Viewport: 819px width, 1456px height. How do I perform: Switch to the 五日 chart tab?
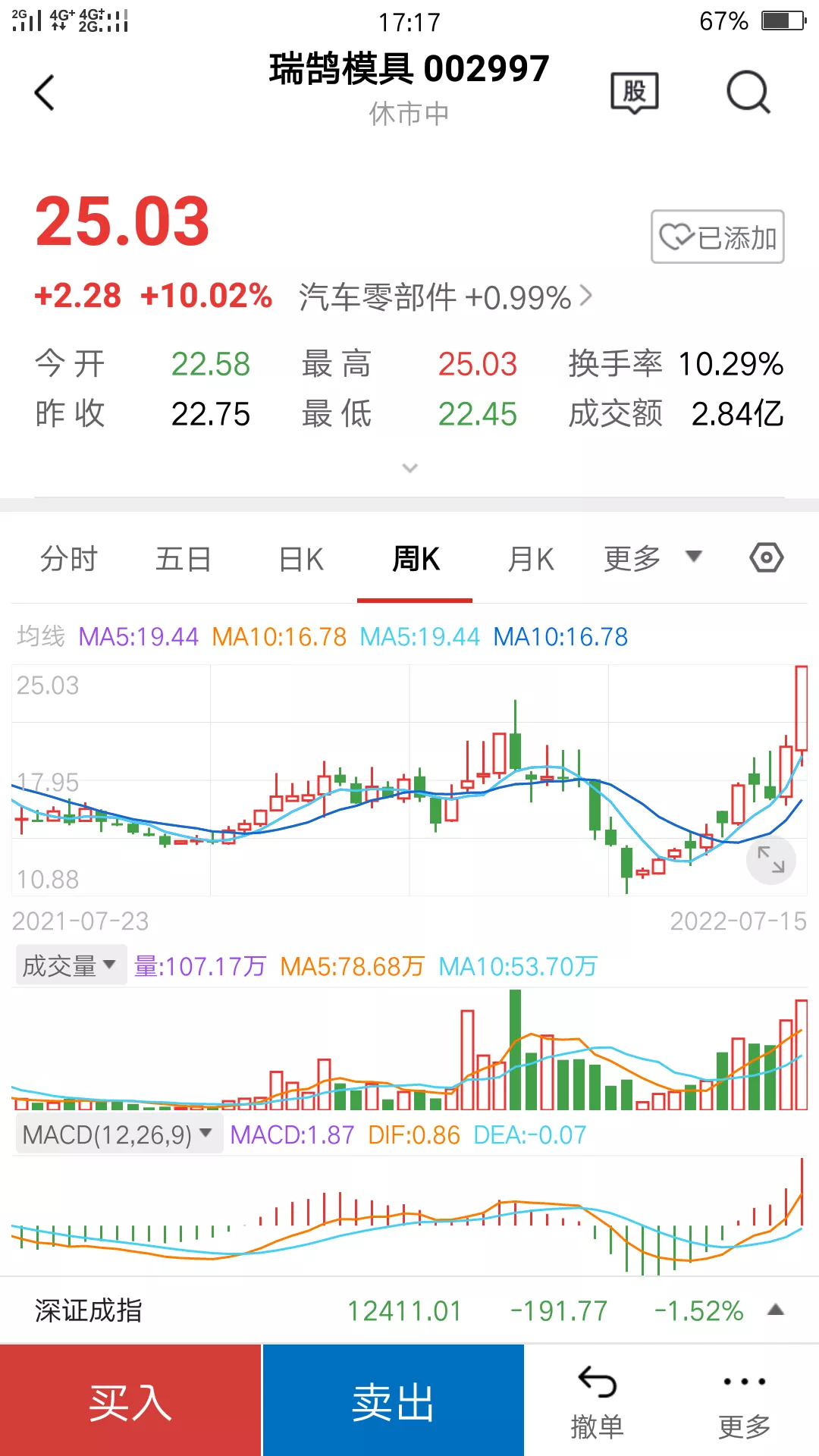pos(184,559)
